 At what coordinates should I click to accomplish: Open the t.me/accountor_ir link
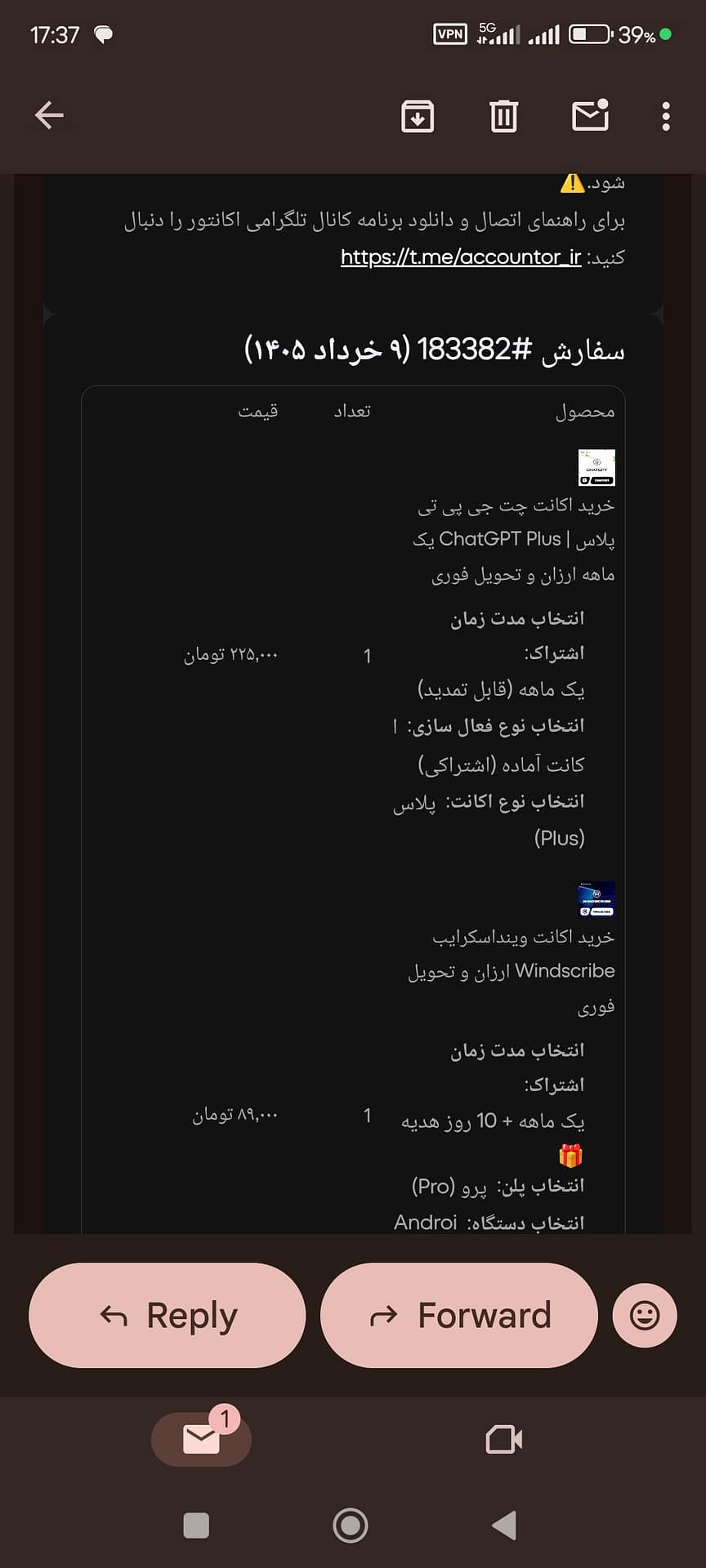coord(461,257)
